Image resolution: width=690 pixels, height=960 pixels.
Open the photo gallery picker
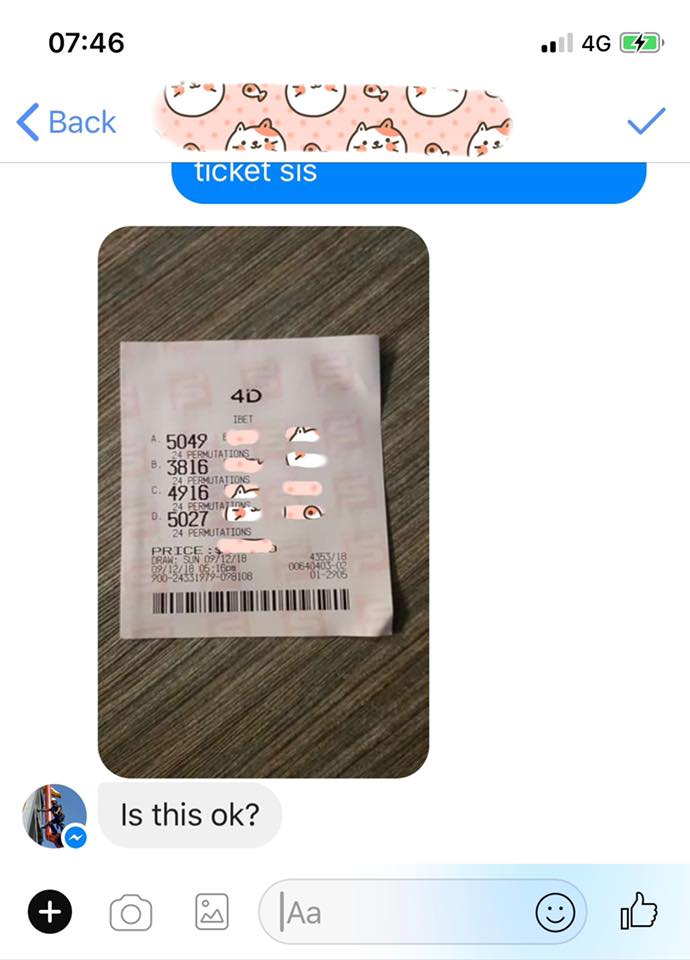coord(212,911)
